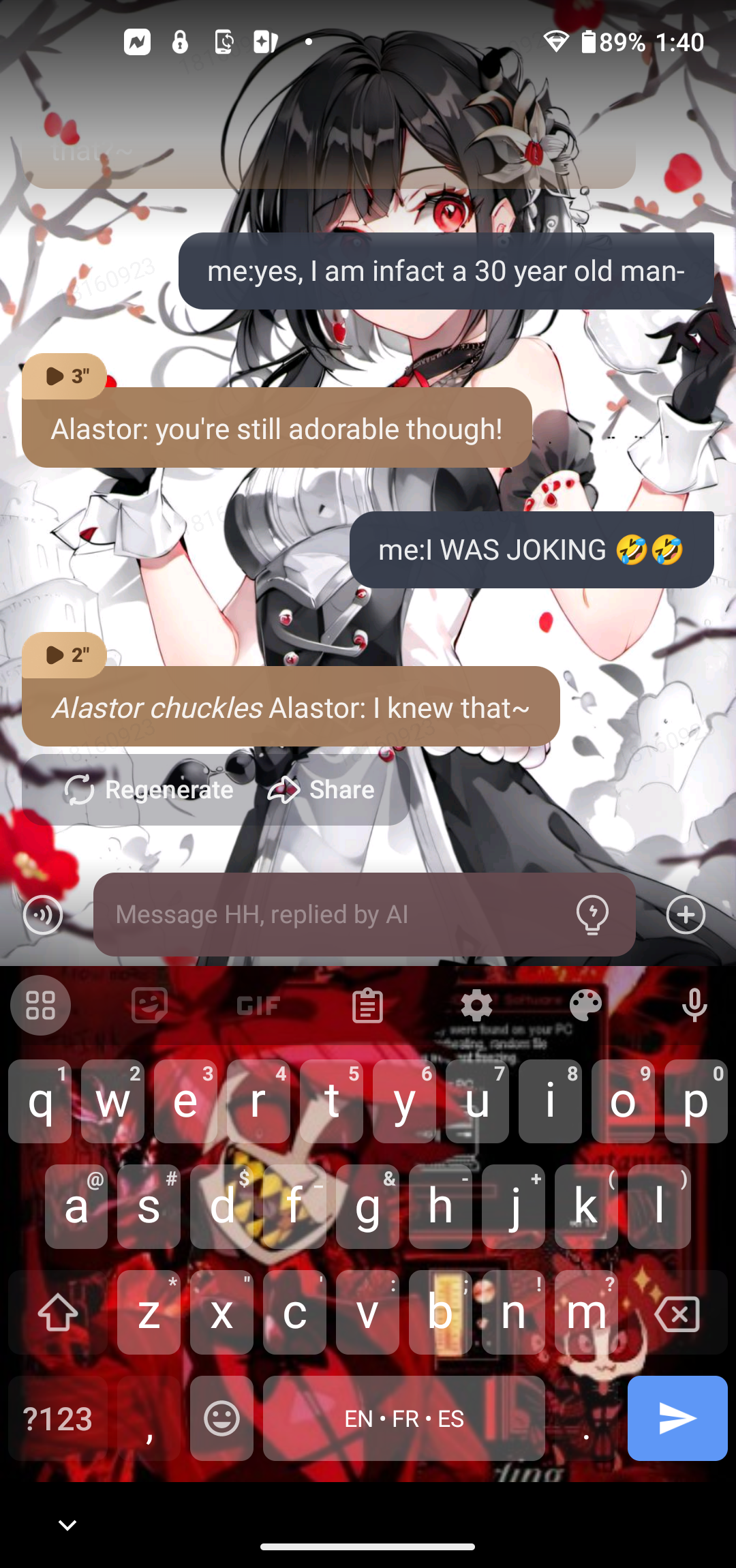Viewport: 736px width, 1568px height.
Task: Open keyboard GIF search
Action: [x=258, y=1006]
